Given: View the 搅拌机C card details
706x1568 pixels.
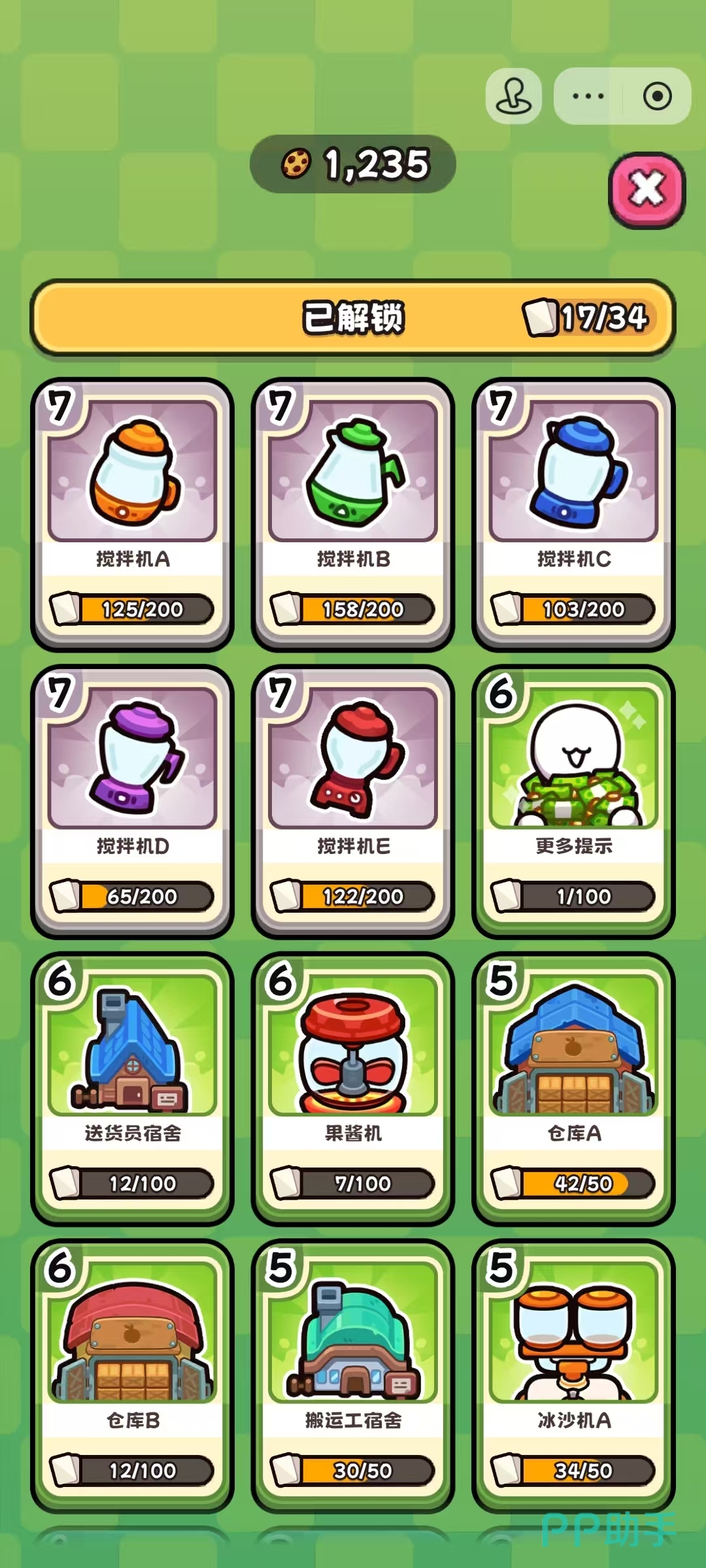Looking at the screenshot, I should 573,514.
